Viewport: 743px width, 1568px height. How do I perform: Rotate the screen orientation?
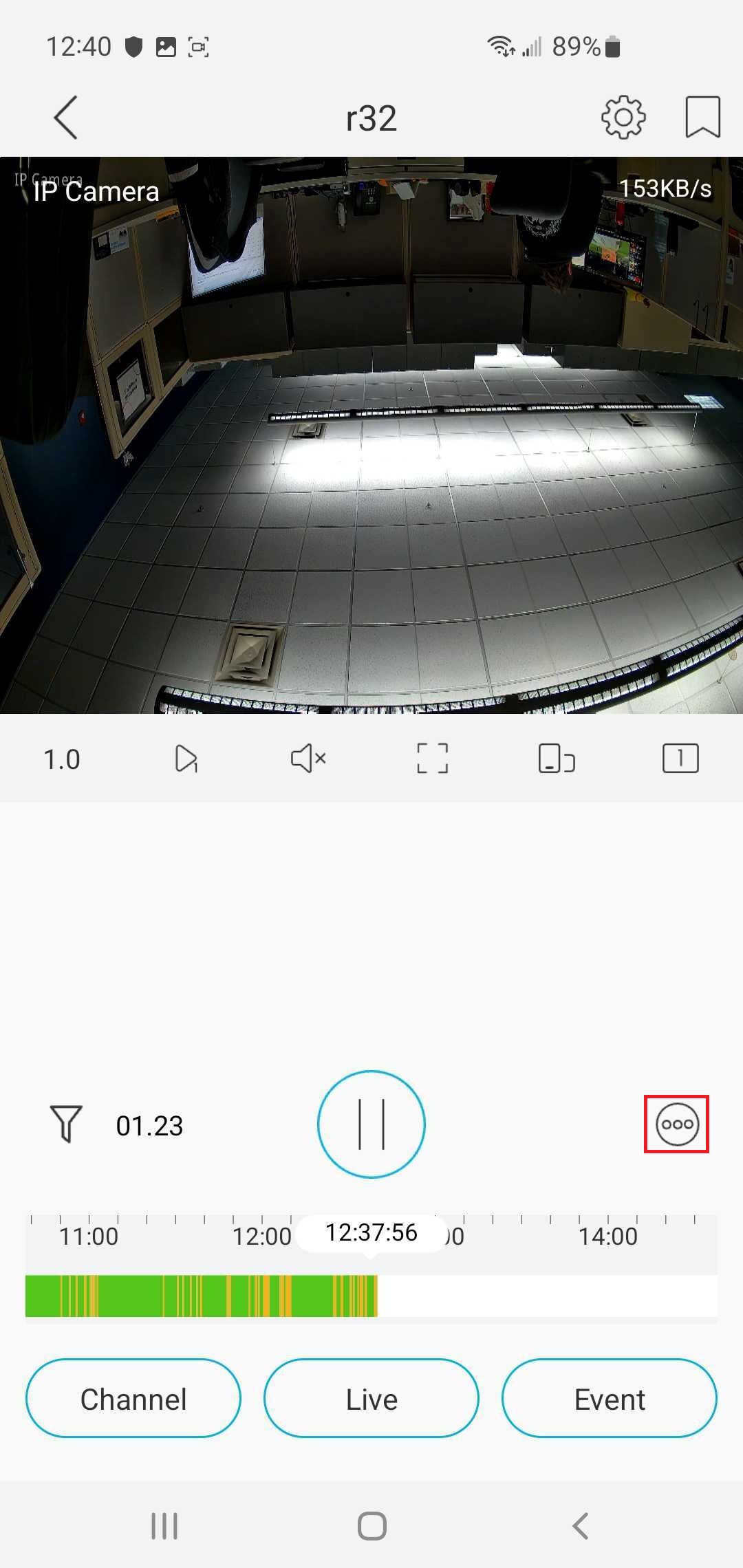[556, 759]
